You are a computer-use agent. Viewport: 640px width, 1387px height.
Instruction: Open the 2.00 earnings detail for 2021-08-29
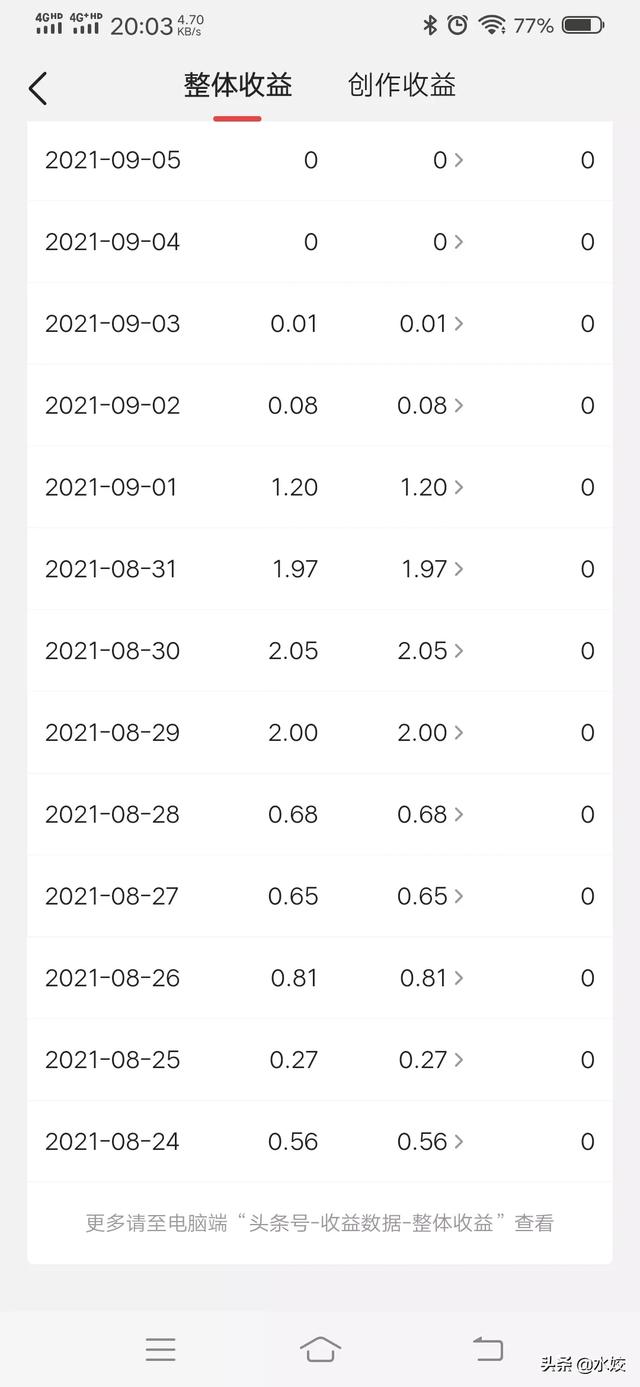pyautogui.click(x=432, y=733)
